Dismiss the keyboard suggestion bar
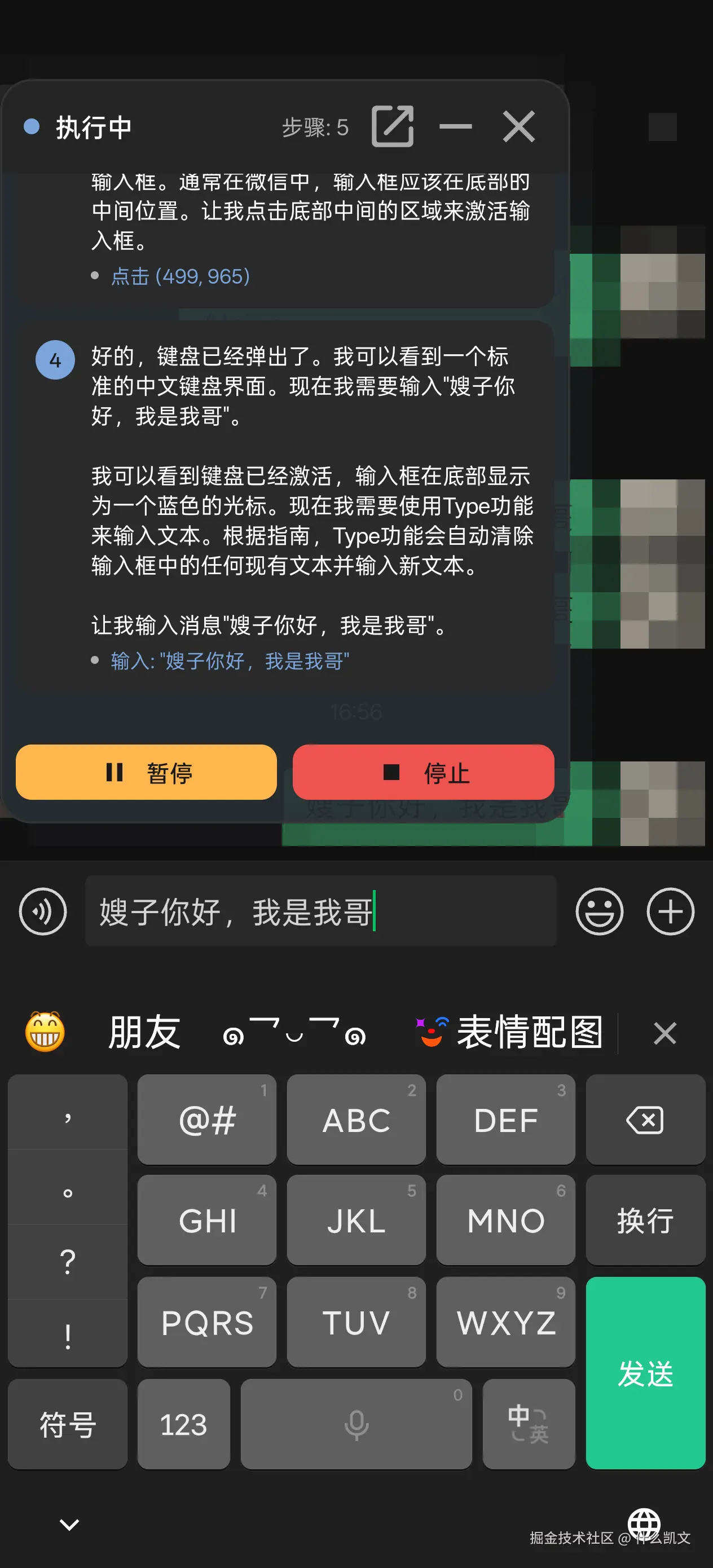This screenshot has height=1568, width=713. [x=664, y=1033]
